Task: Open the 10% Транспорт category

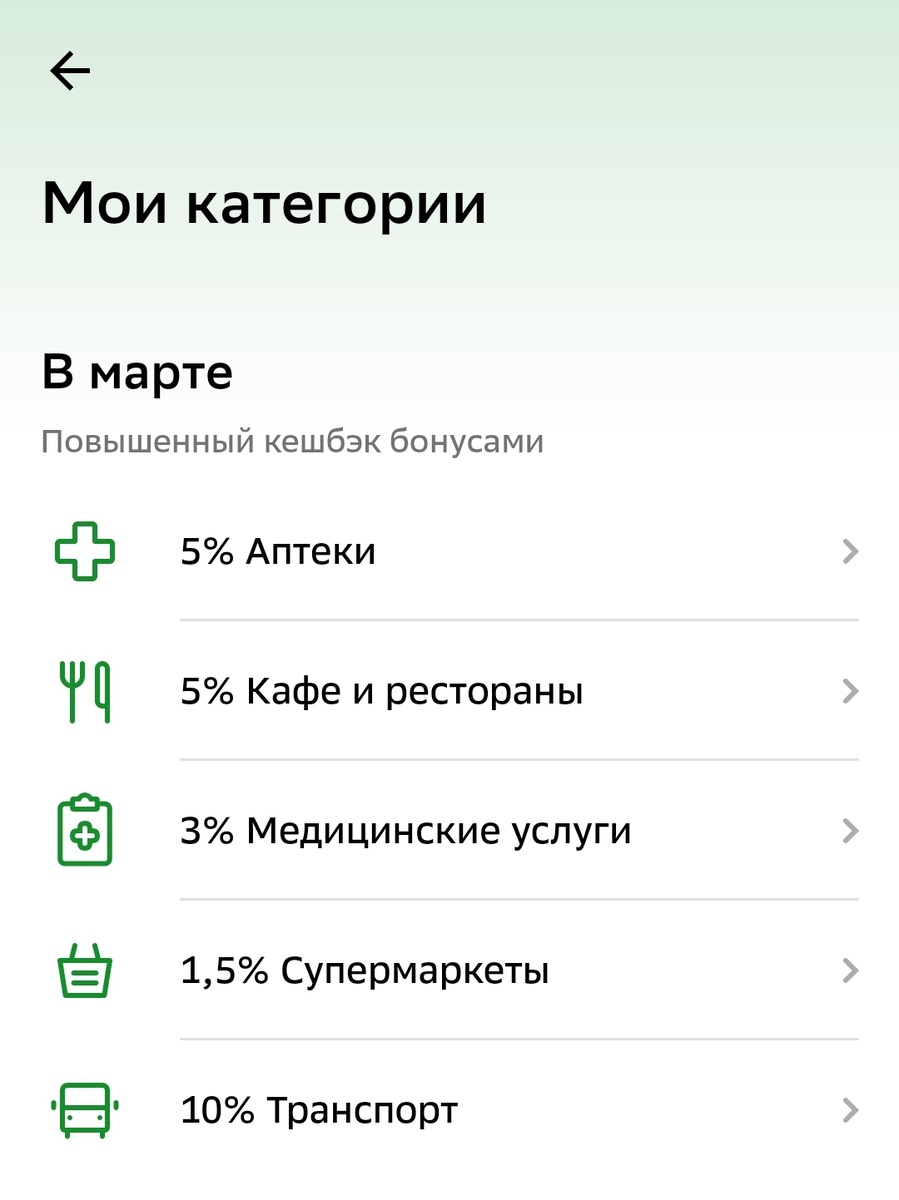Action: pyautogui.click(x=450, y=1111)
